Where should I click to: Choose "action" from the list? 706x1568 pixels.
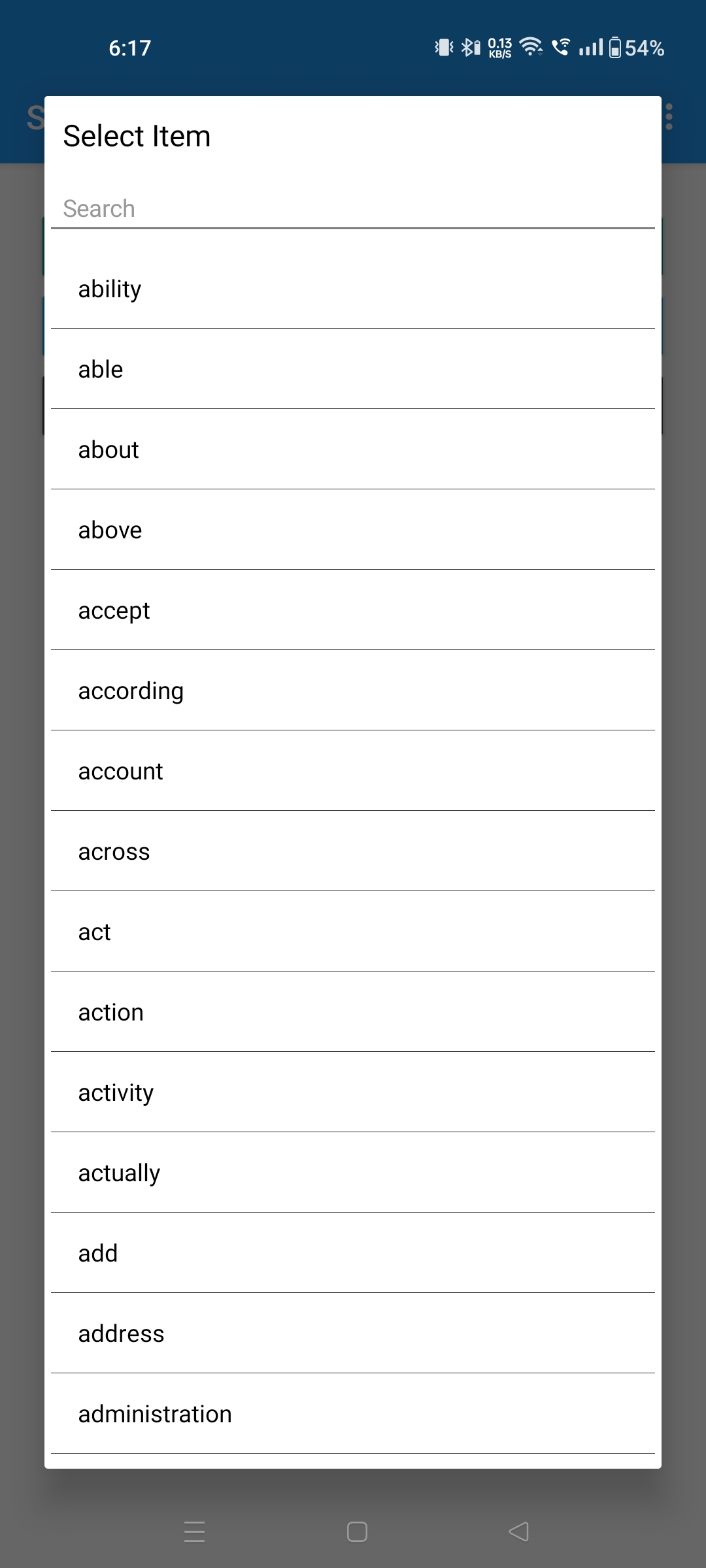(x=353, y=1012)
